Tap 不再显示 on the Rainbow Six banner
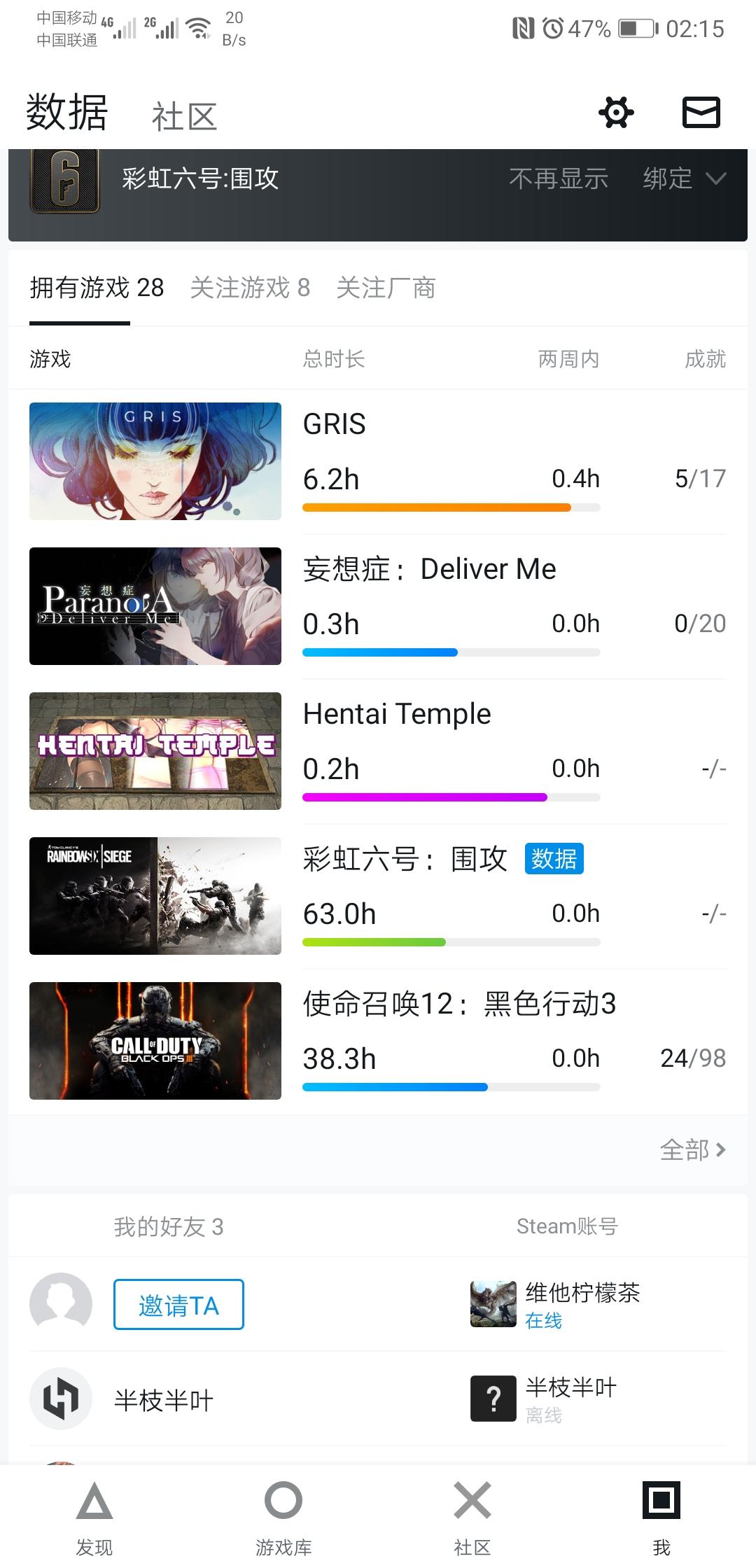This screenshot has width=756, height=1568. 558,179
